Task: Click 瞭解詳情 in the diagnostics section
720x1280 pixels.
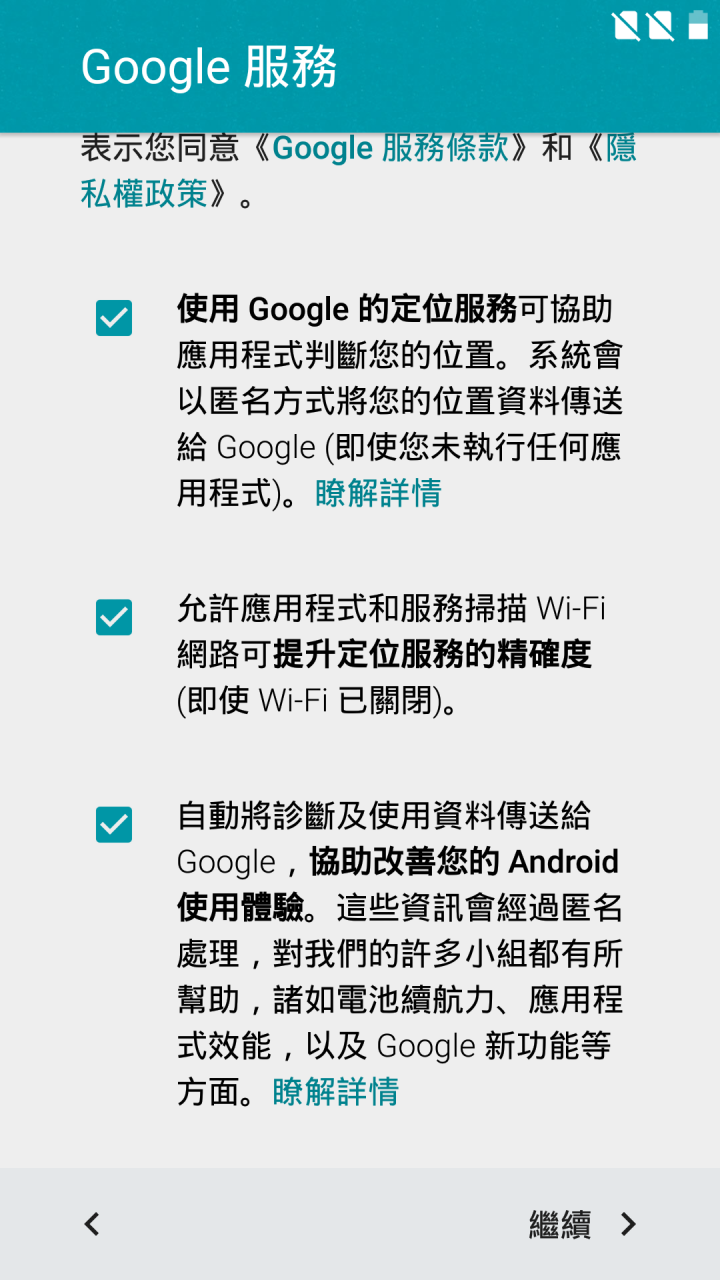Action: (332, 1092)
